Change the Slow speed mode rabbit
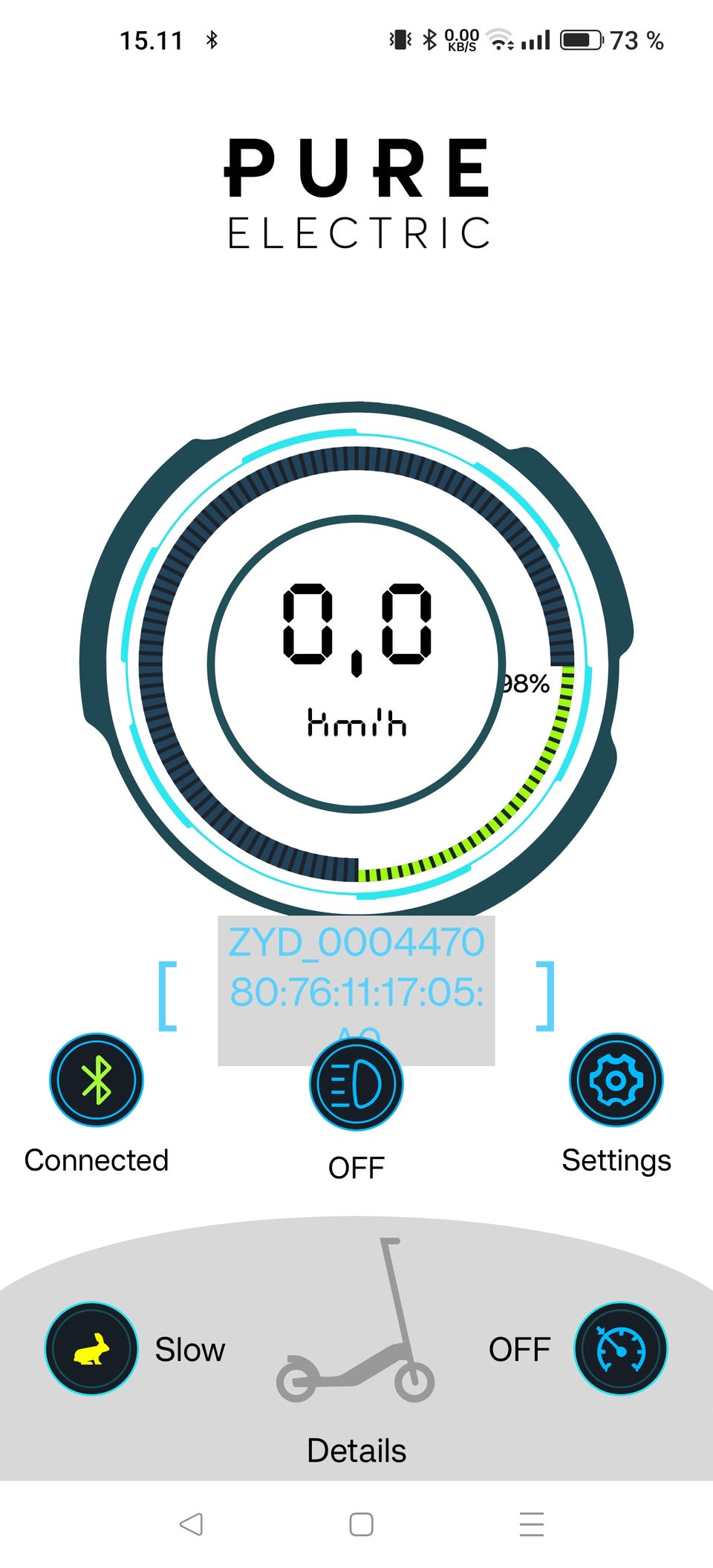 pos(92,1348)
